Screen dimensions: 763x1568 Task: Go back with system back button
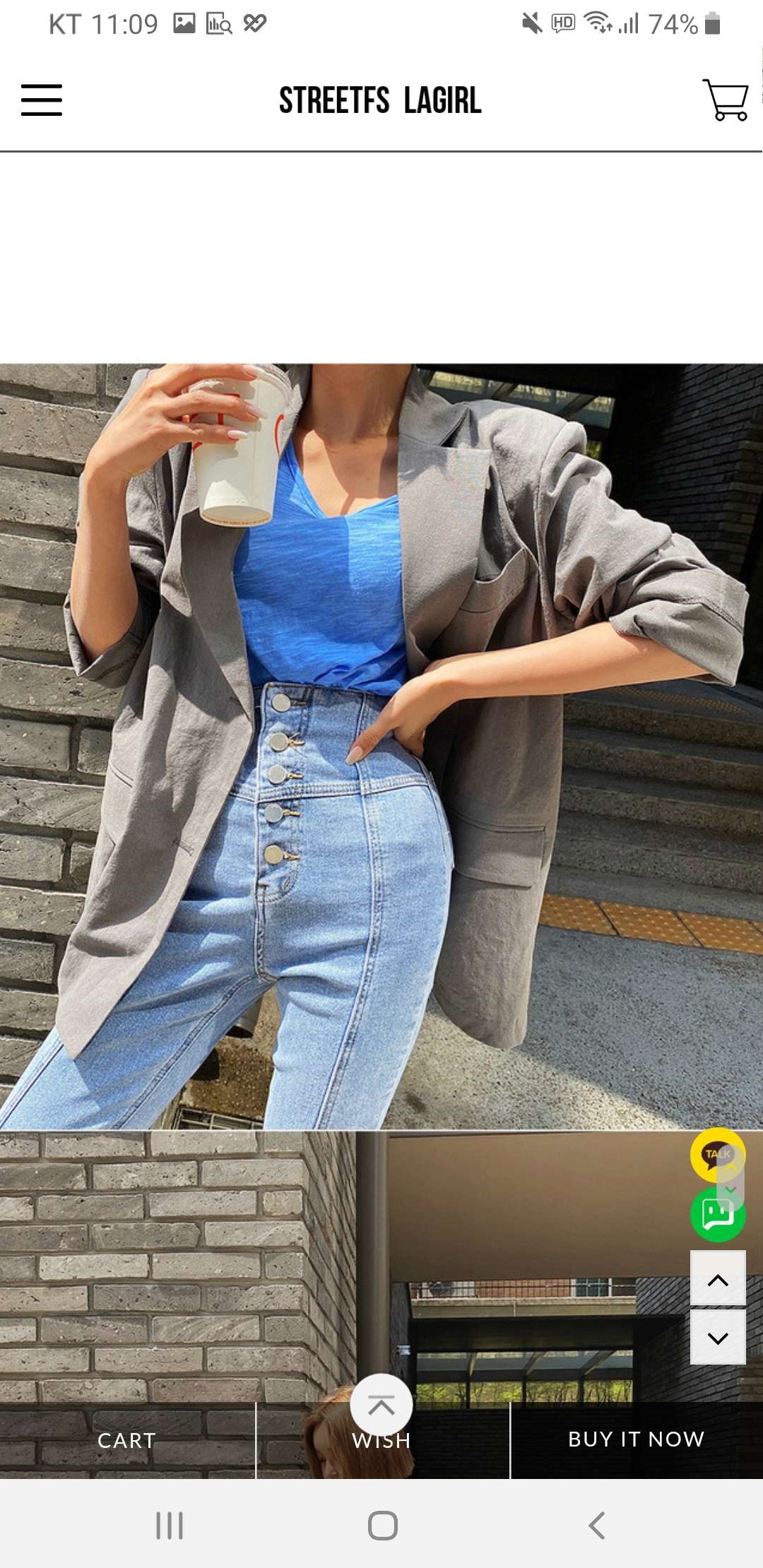[597, 1526]
